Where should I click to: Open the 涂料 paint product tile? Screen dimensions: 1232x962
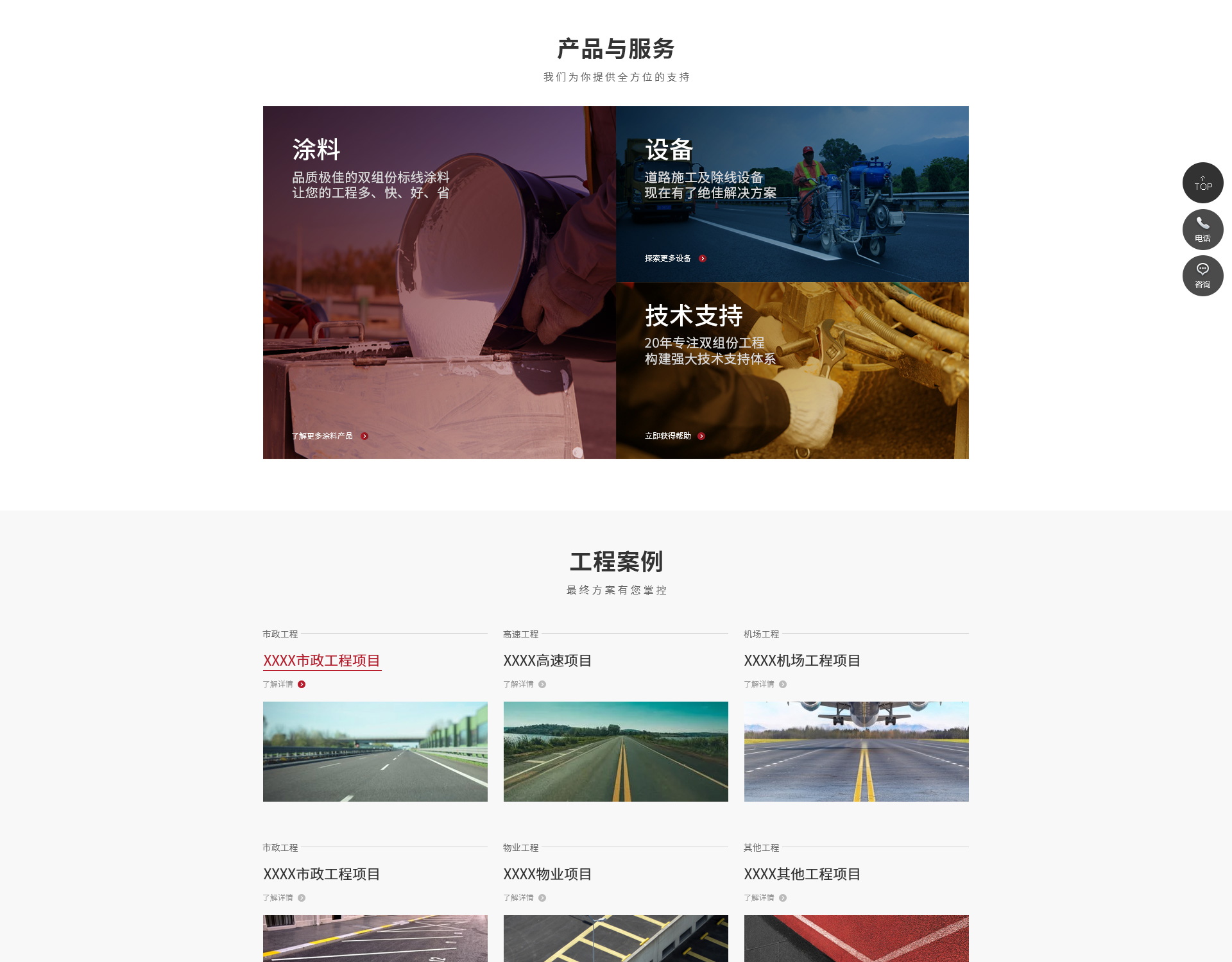pyautogui.click(x=439, y=282)
